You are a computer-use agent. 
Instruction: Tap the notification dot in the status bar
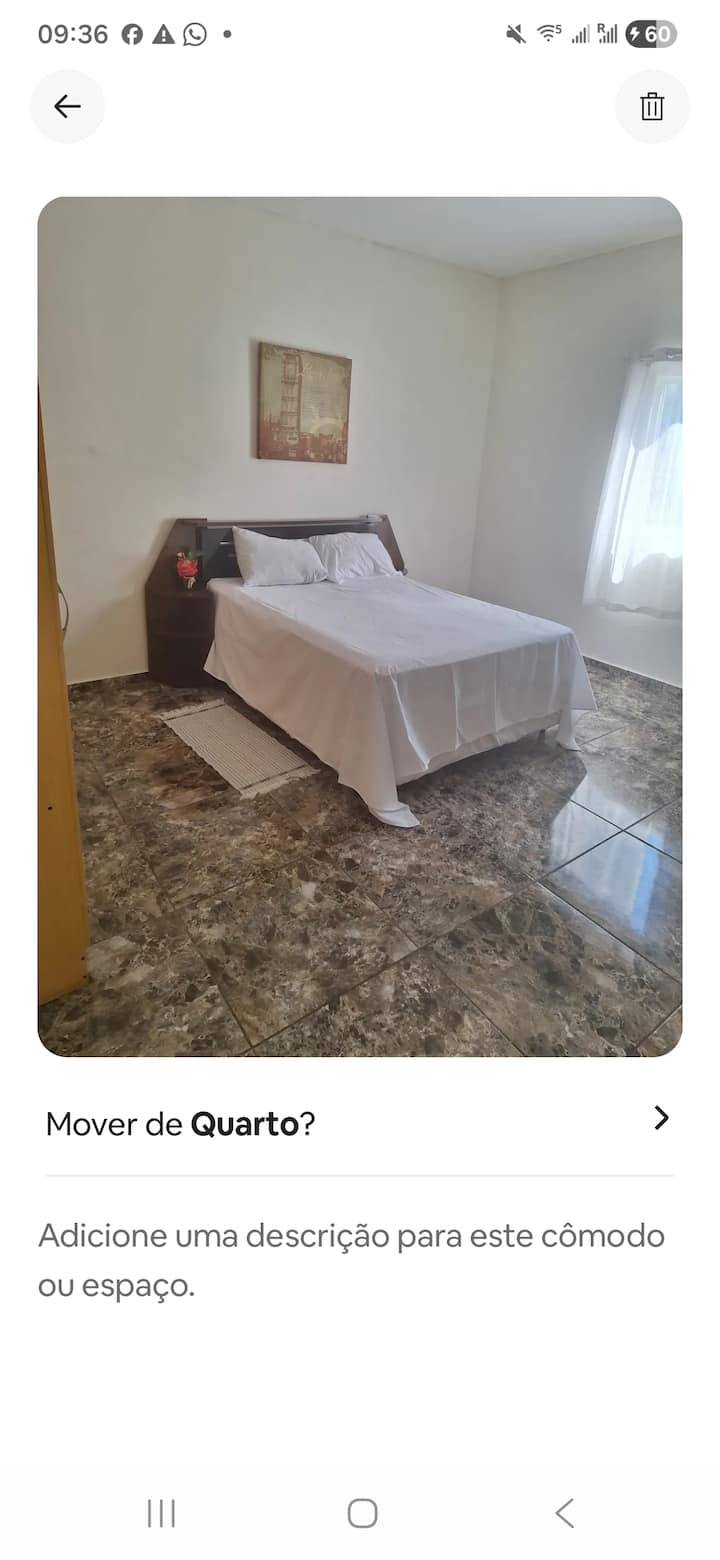coord(226,33)
